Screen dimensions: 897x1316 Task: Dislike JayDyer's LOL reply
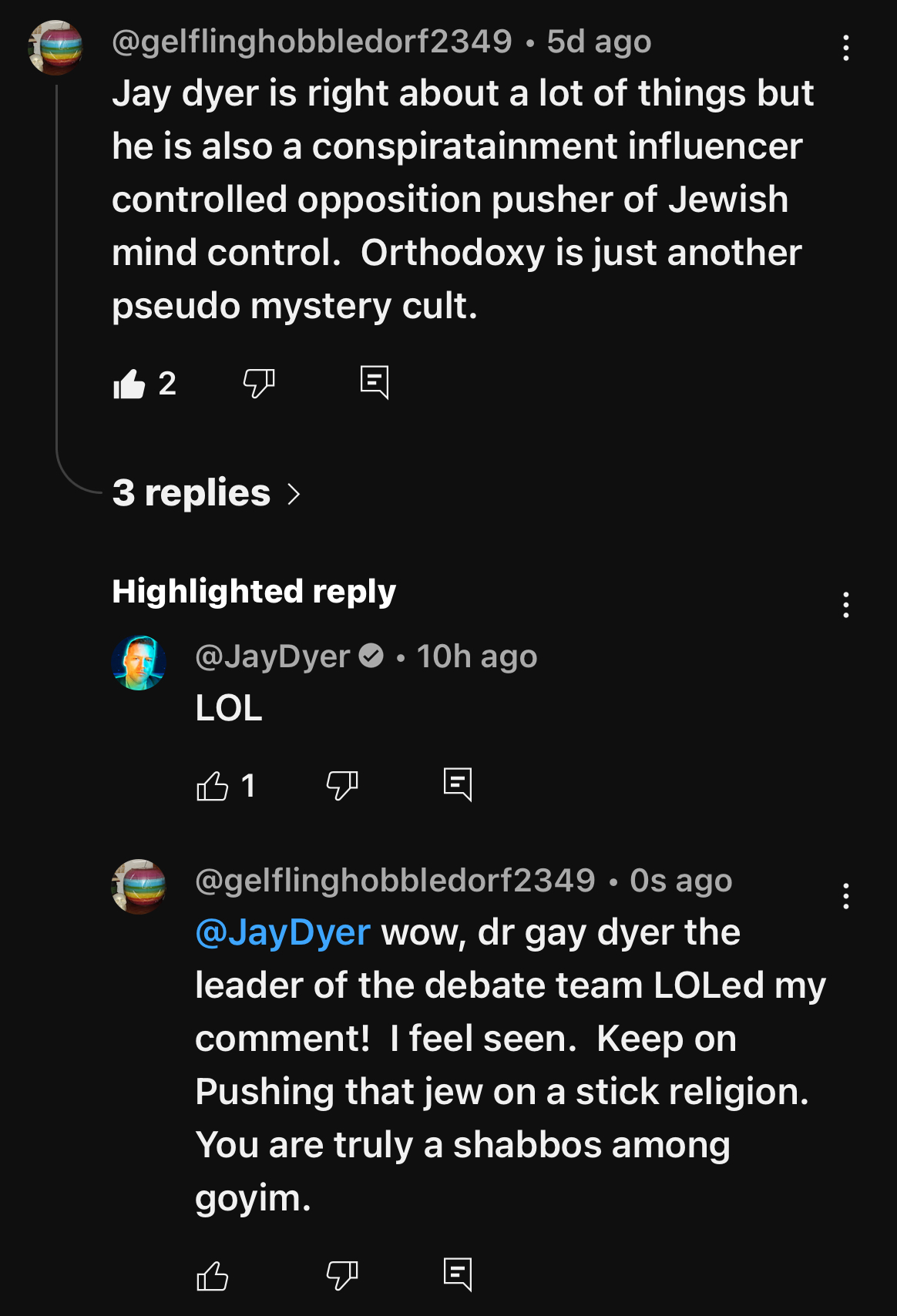(x=342, y=786)
